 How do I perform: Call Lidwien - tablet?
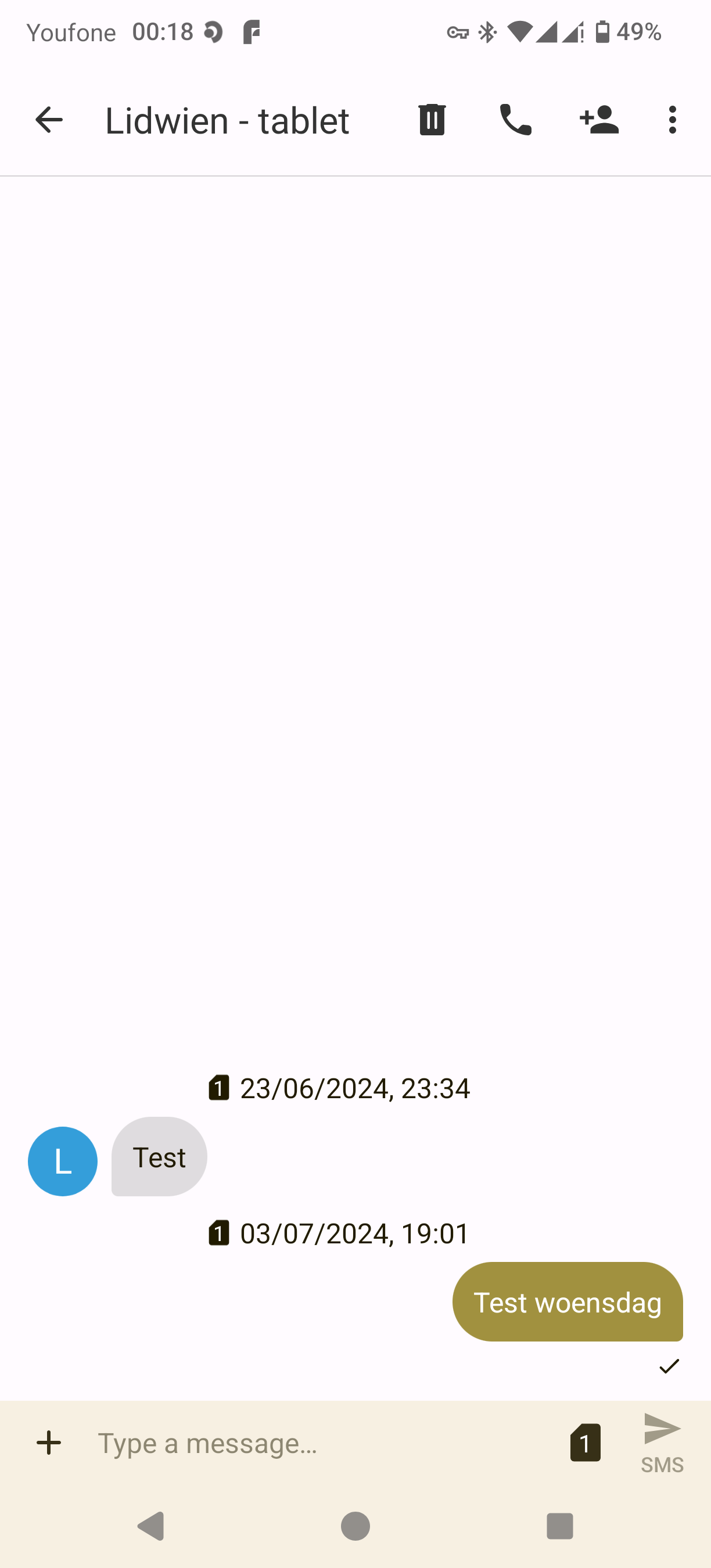[515, 119]
